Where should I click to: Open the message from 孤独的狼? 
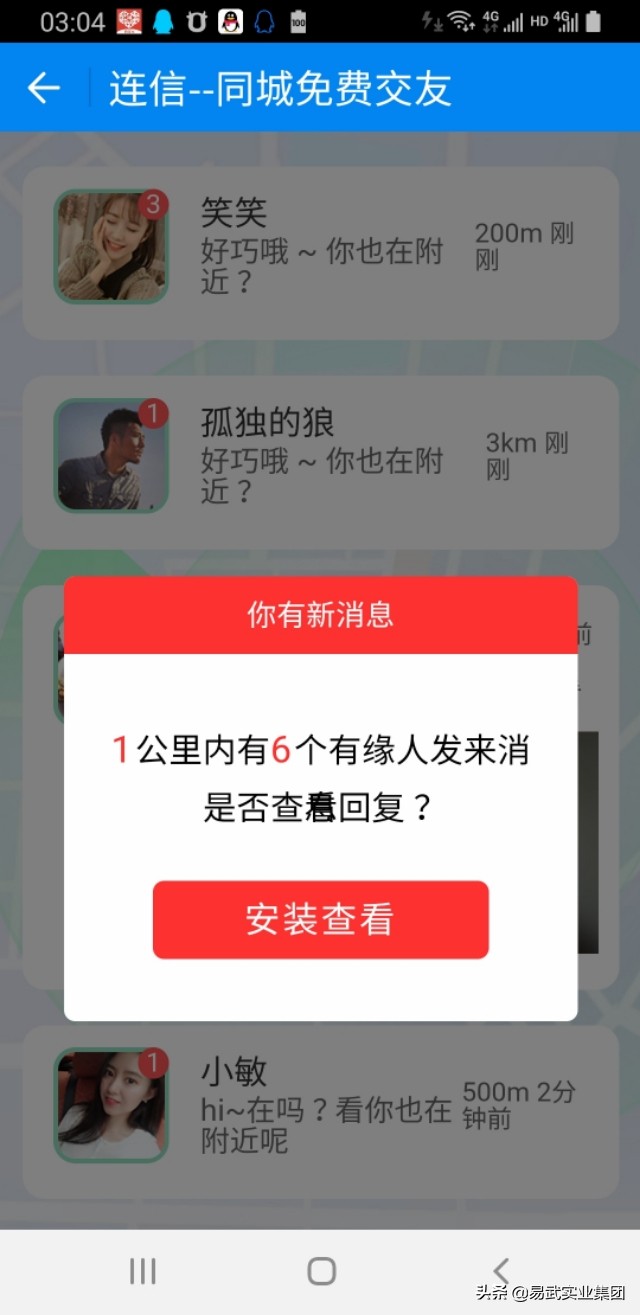[x=320, y=461]
